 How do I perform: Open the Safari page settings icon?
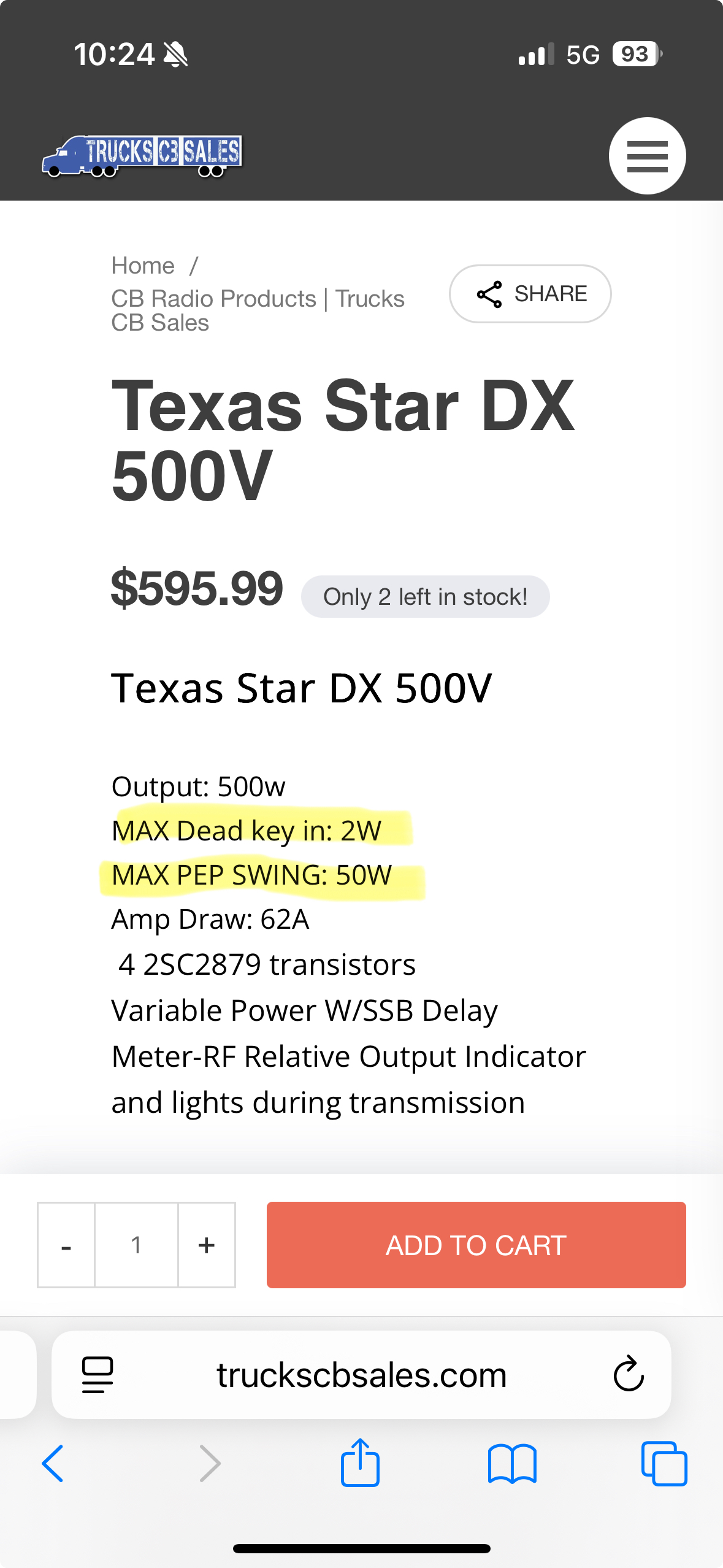(x=98, y=1375)
